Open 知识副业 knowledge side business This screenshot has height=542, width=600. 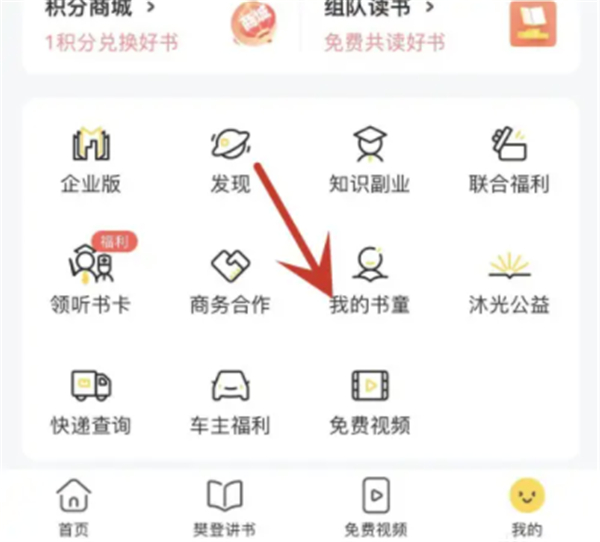click(370, 160)
